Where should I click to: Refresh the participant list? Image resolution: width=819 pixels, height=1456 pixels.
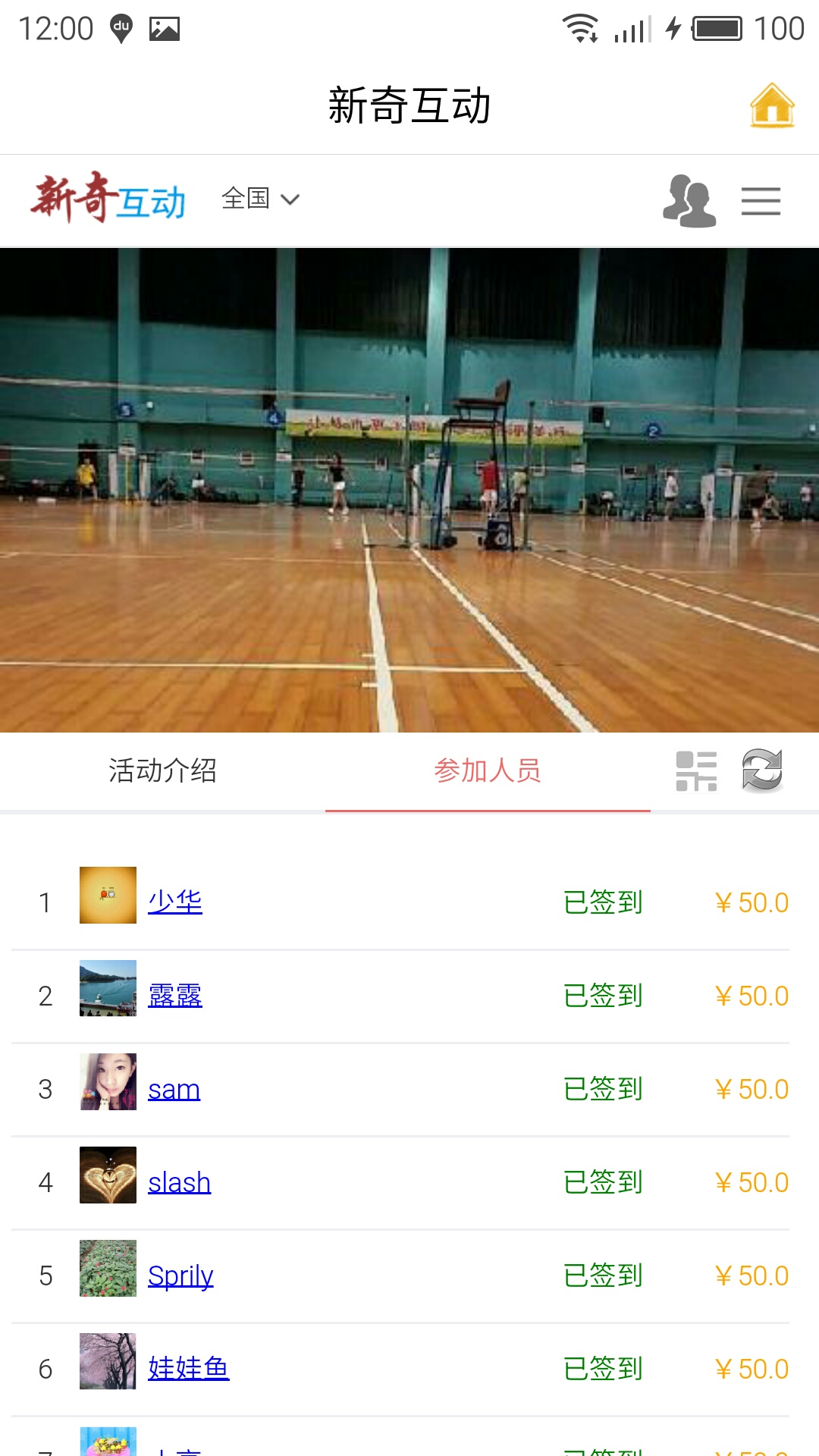coord(762,770)
